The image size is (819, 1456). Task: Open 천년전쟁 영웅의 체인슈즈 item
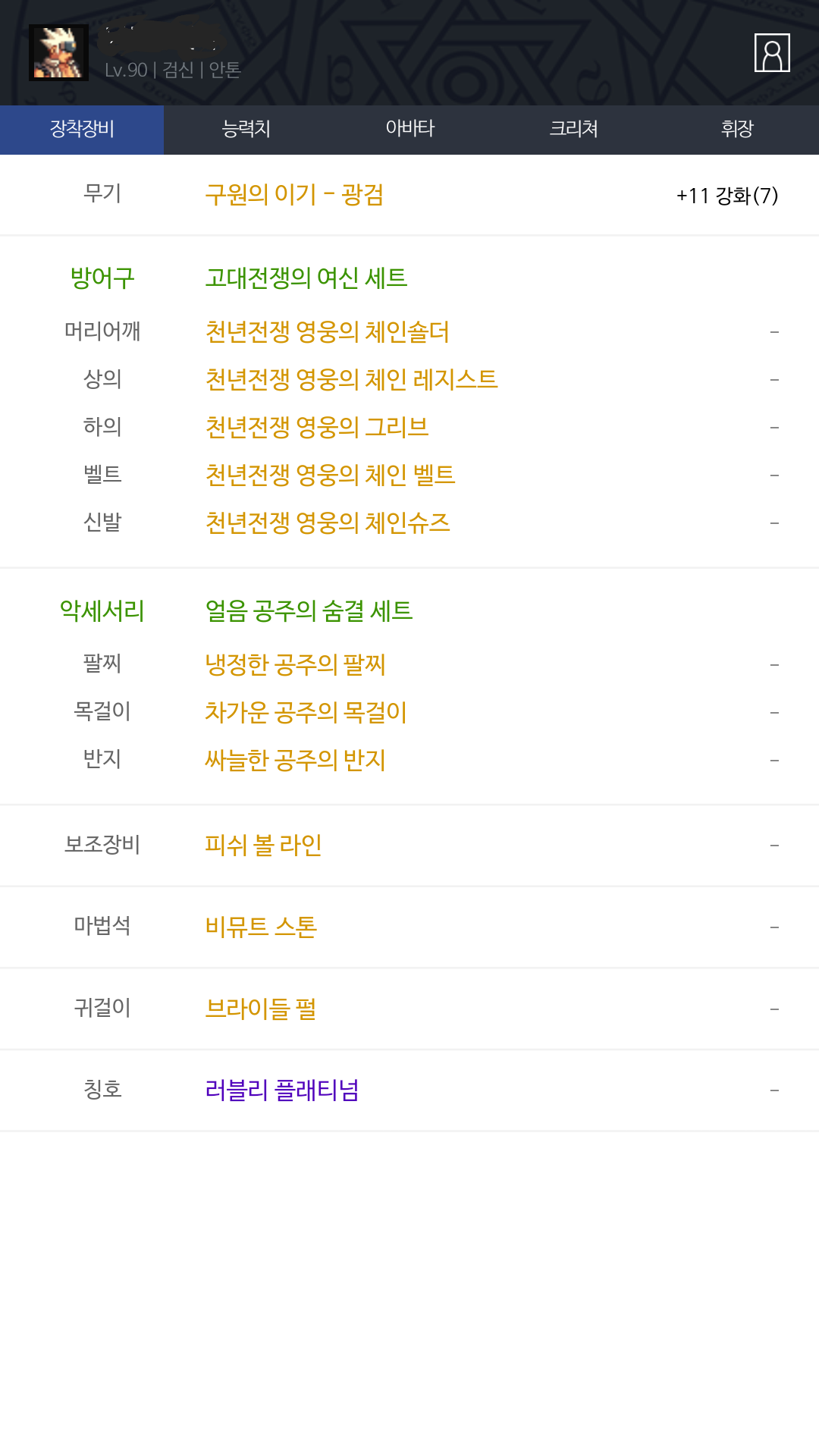tap(328, 522)
